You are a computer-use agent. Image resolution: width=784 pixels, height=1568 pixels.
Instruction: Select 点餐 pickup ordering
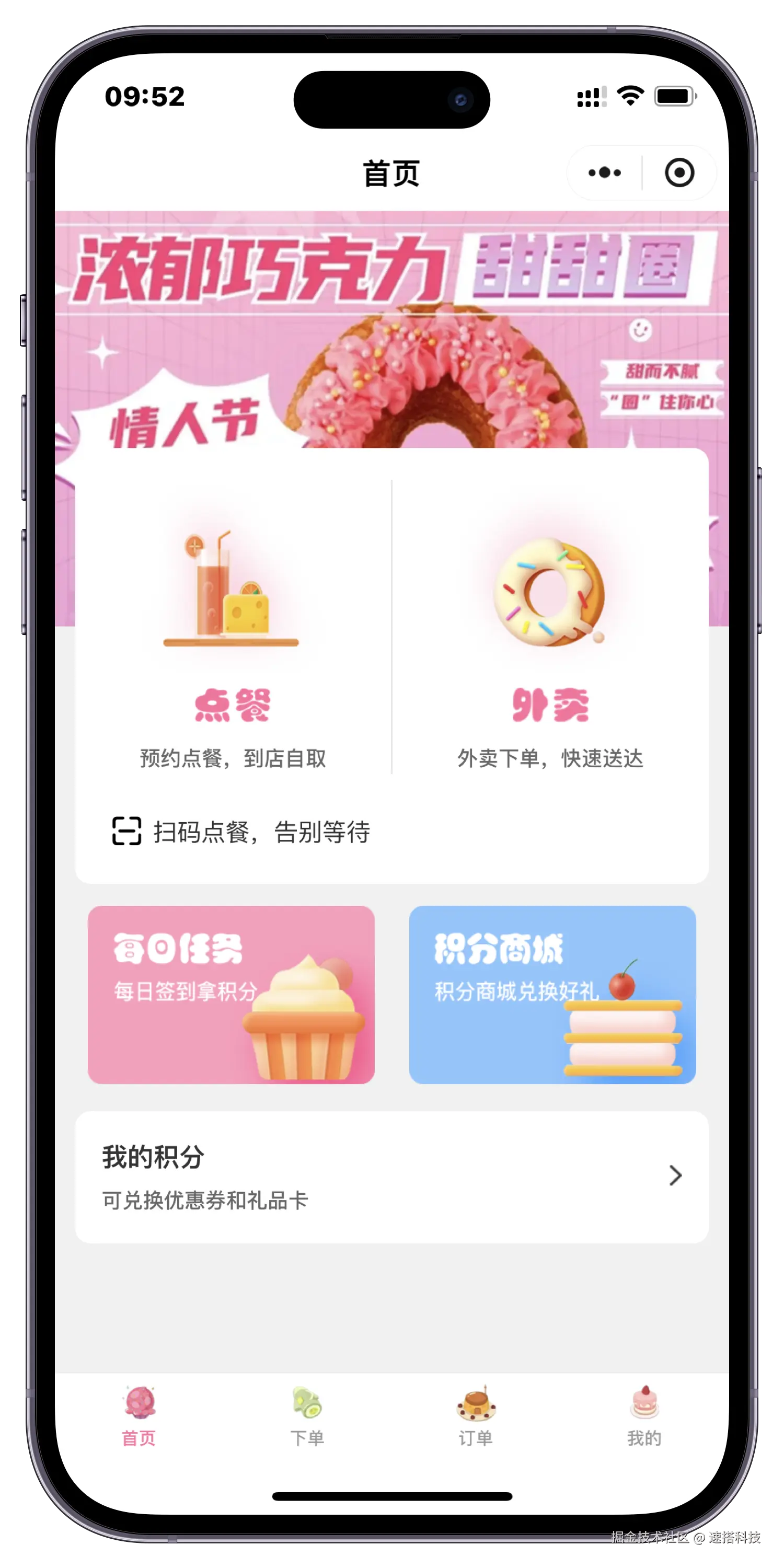coord(233,633)
